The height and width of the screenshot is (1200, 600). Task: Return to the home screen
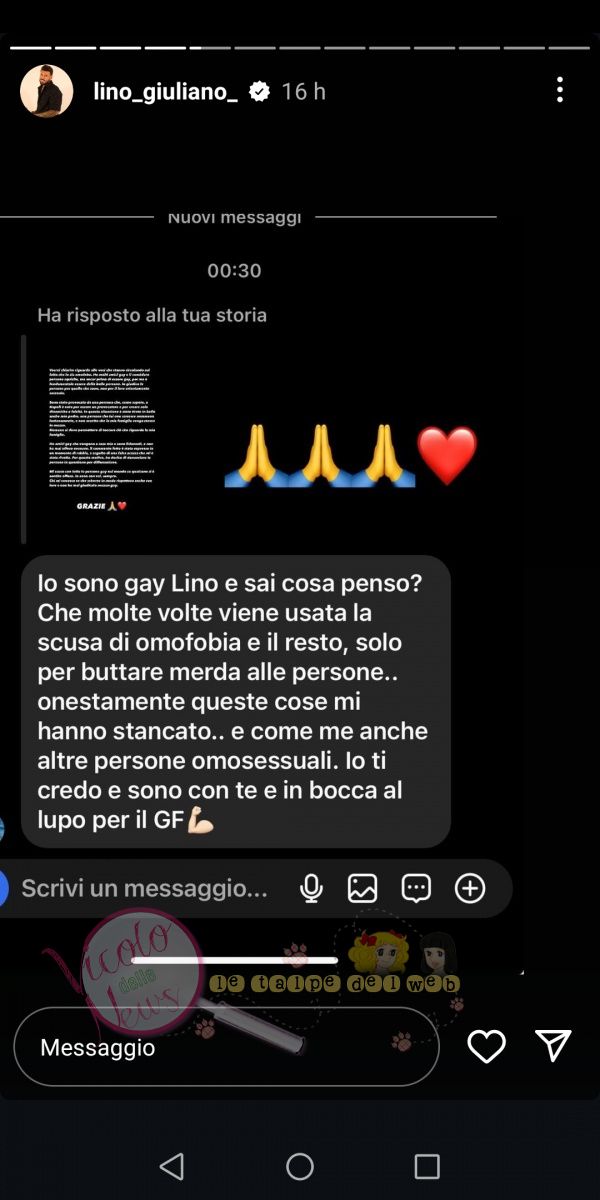[x=300, y=1166]
